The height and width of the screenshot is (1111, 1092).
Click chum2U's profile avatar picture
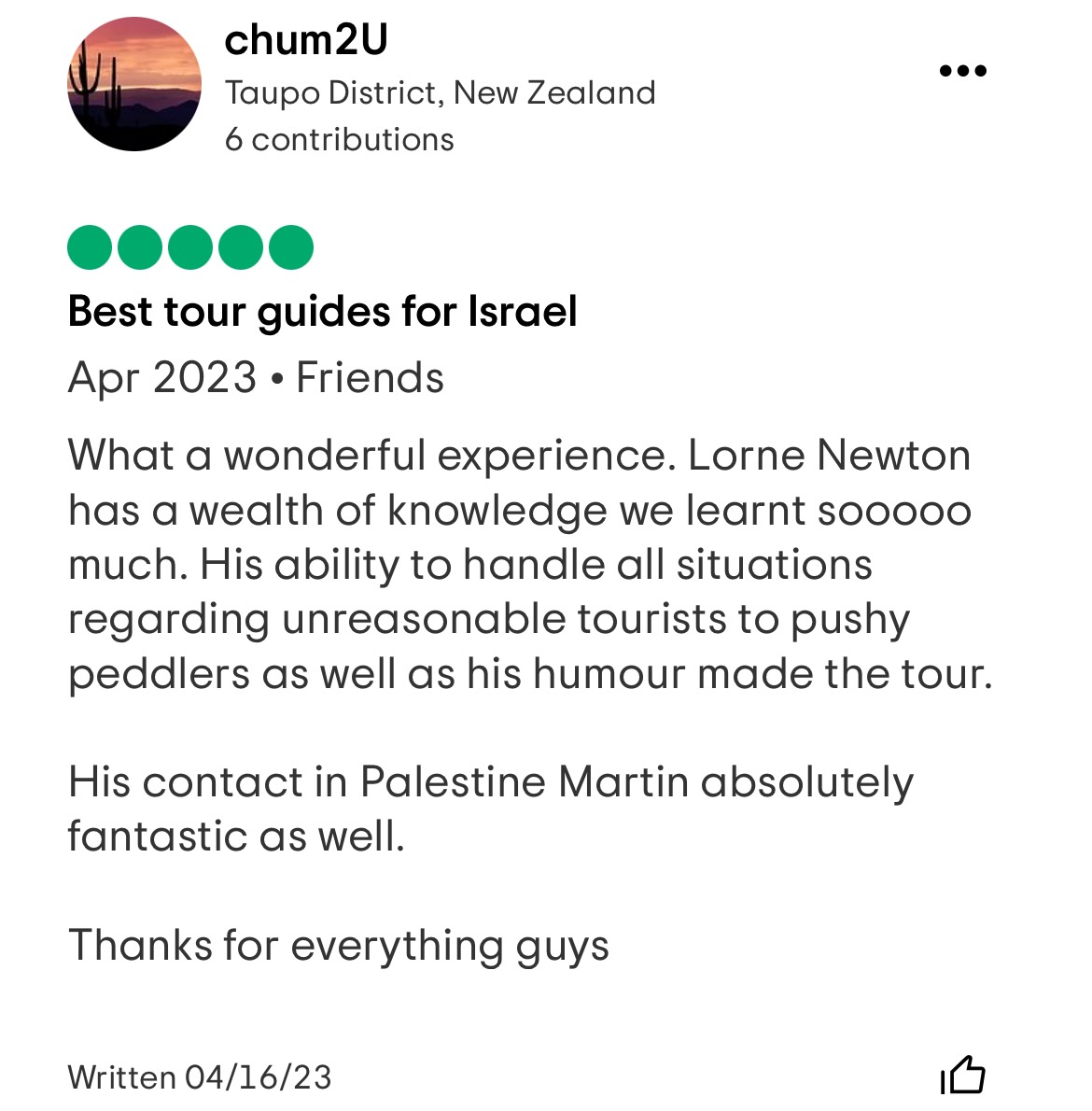pyautogui.click(x=134, y=84)
